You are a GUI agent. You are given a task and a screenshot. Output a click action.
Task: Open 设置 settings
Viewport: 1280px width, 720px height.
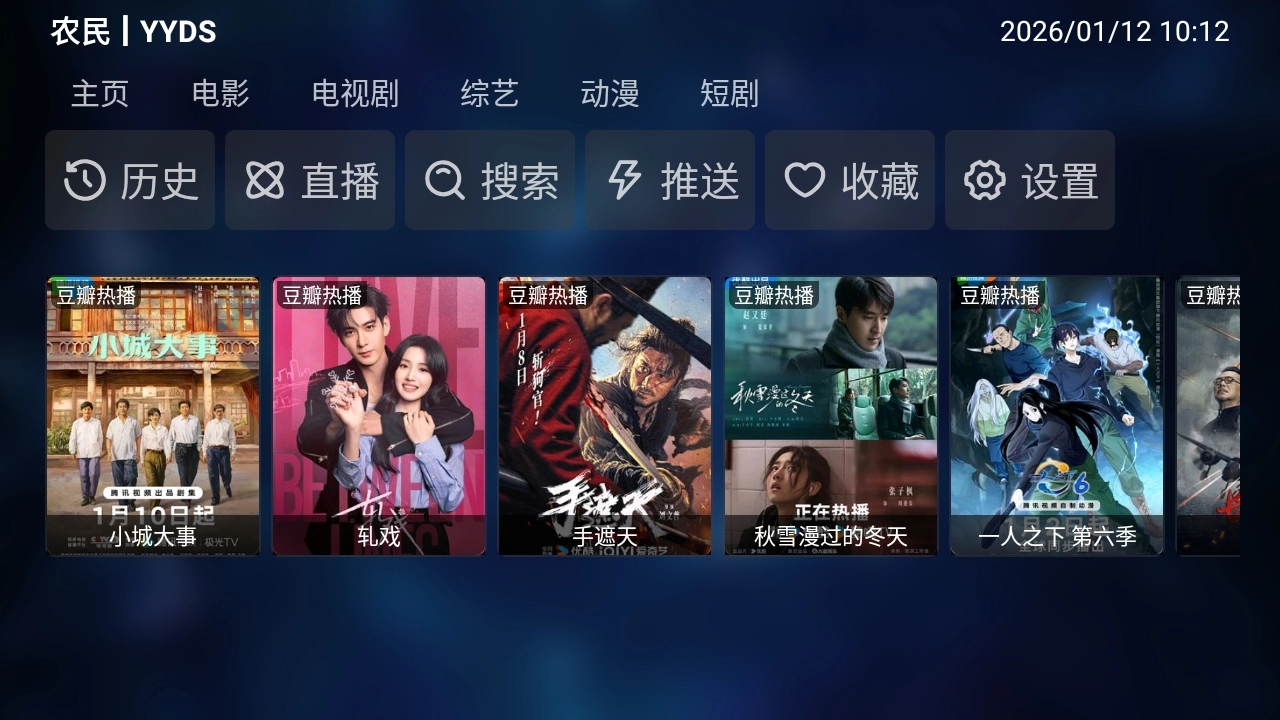pyautogui.click(x=1030, y=181)
